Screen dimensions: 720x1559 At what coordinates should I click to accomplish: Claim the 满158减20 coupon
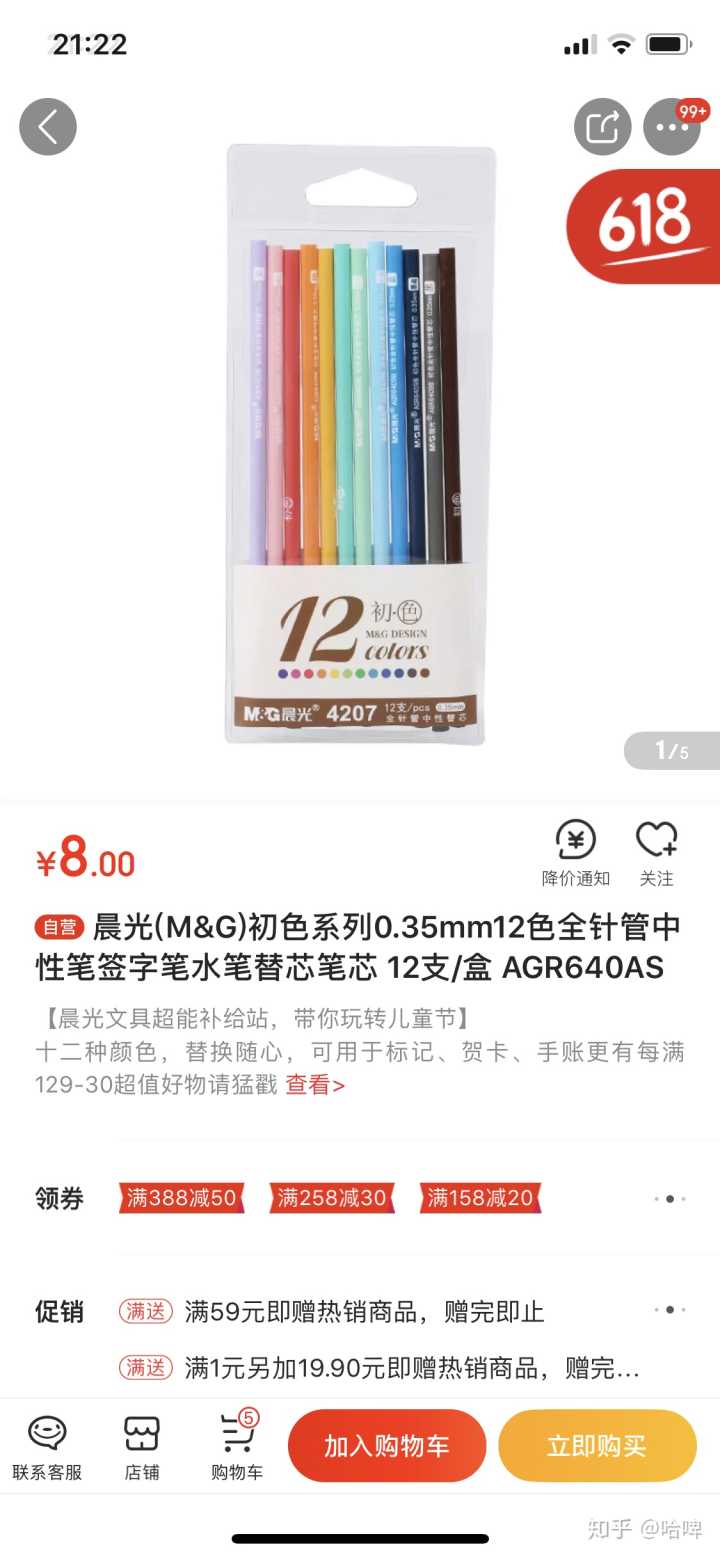point(481,1198)
